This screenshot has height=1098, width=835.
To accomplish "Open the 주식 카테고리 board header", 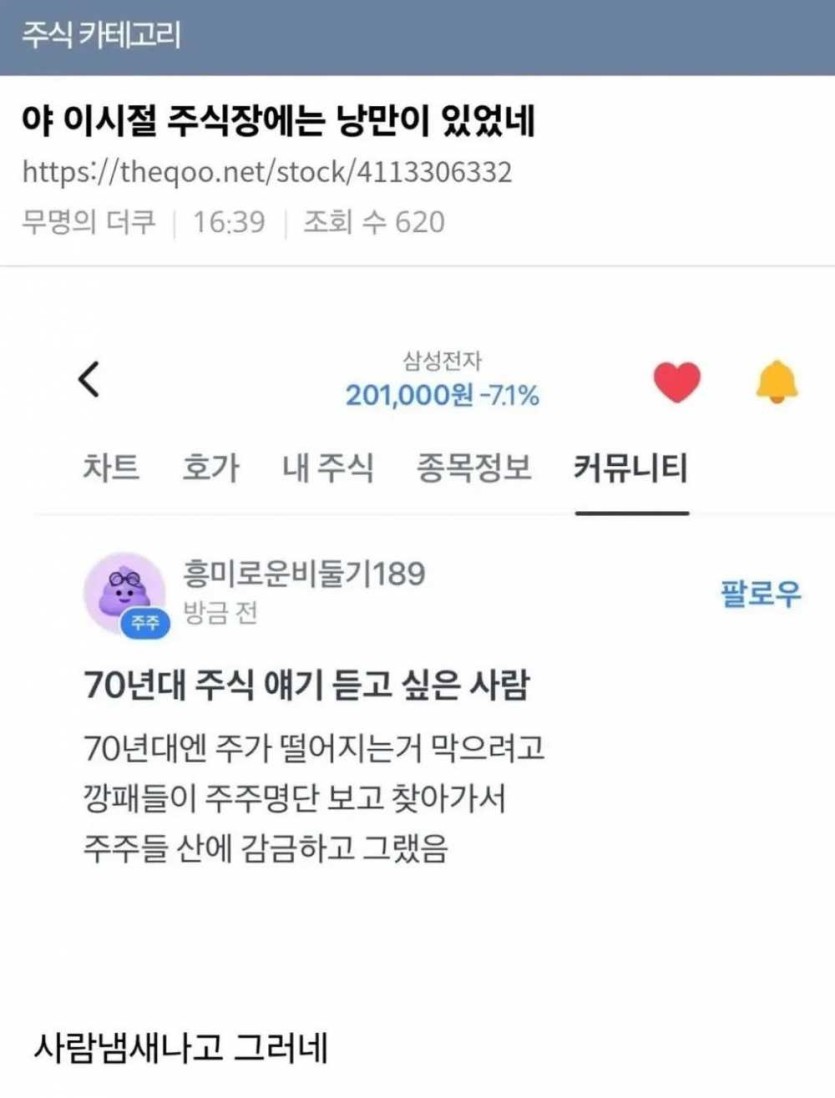I will [x=101, y=36].
